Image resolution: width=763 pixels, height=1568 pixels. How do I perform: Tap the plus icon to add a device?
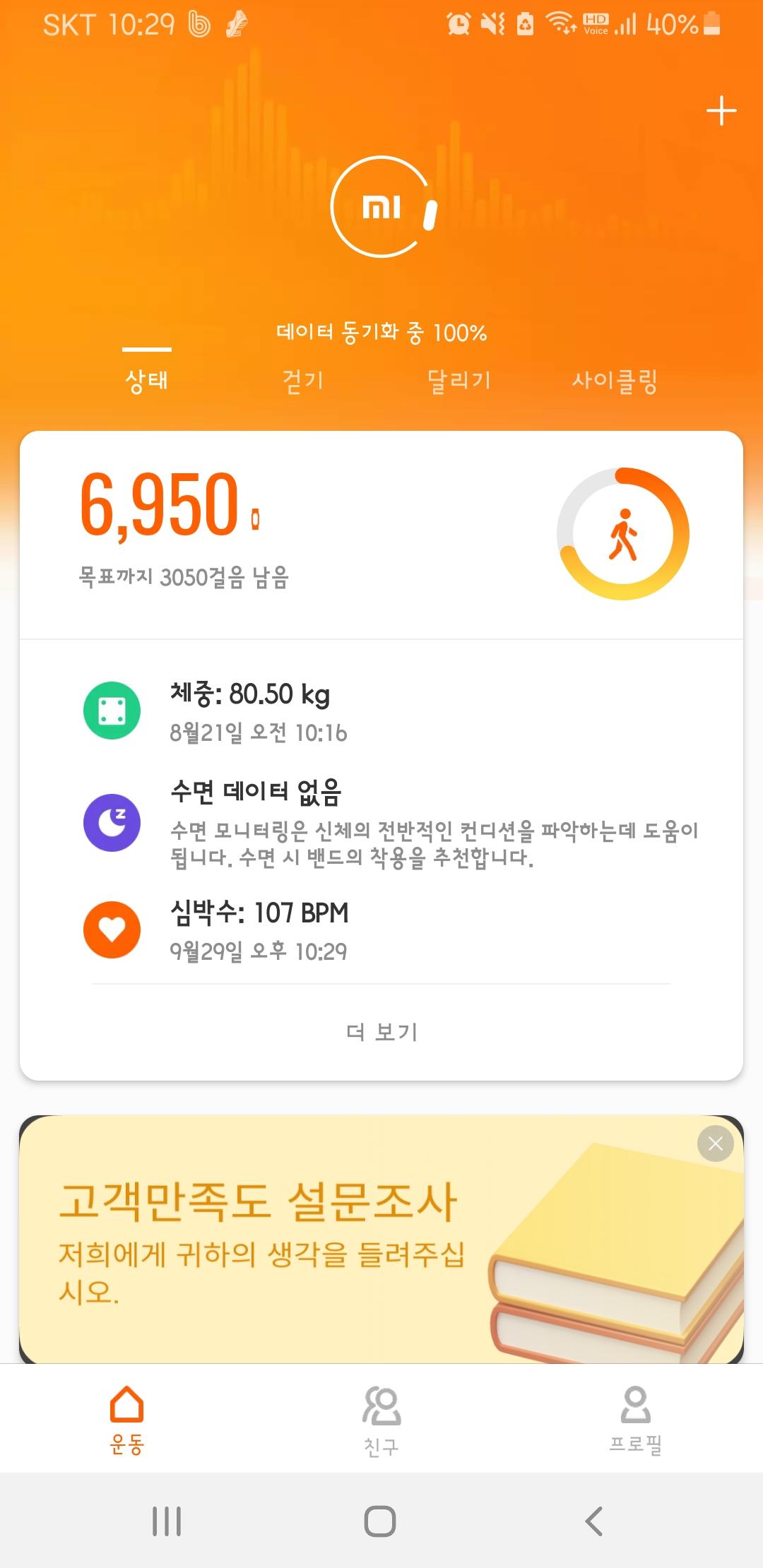[721, 112]
